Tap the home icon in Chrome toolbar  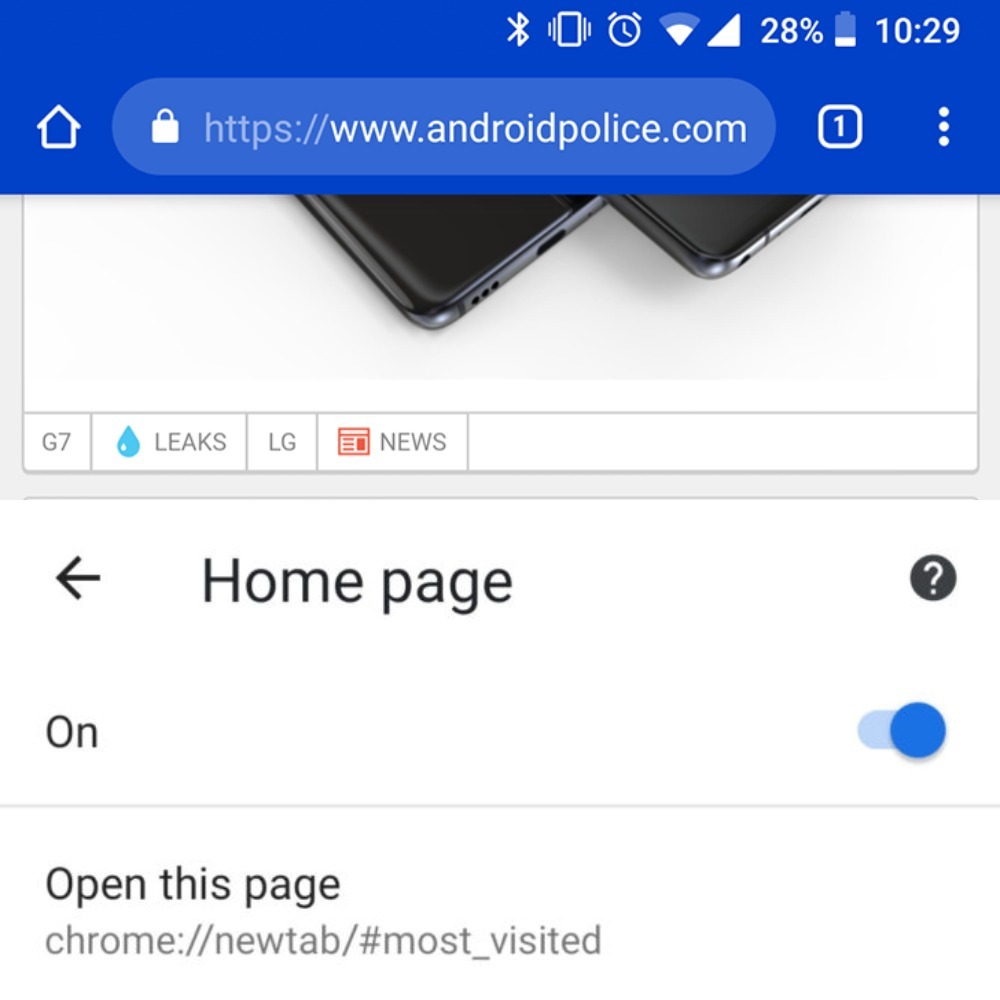click(58, 128)
